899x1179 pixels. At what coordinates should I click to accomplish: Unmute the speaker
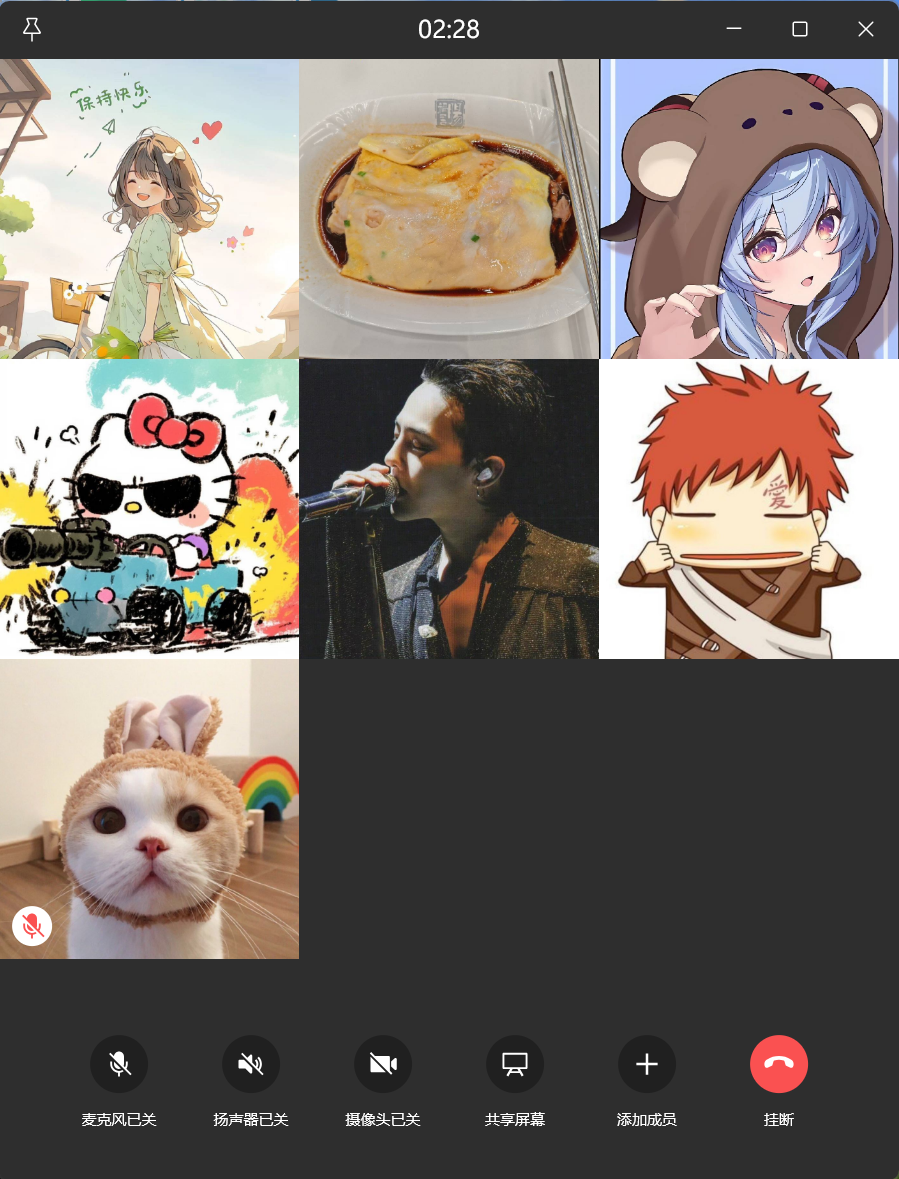pyautogui.click(x=251, y=1064)
